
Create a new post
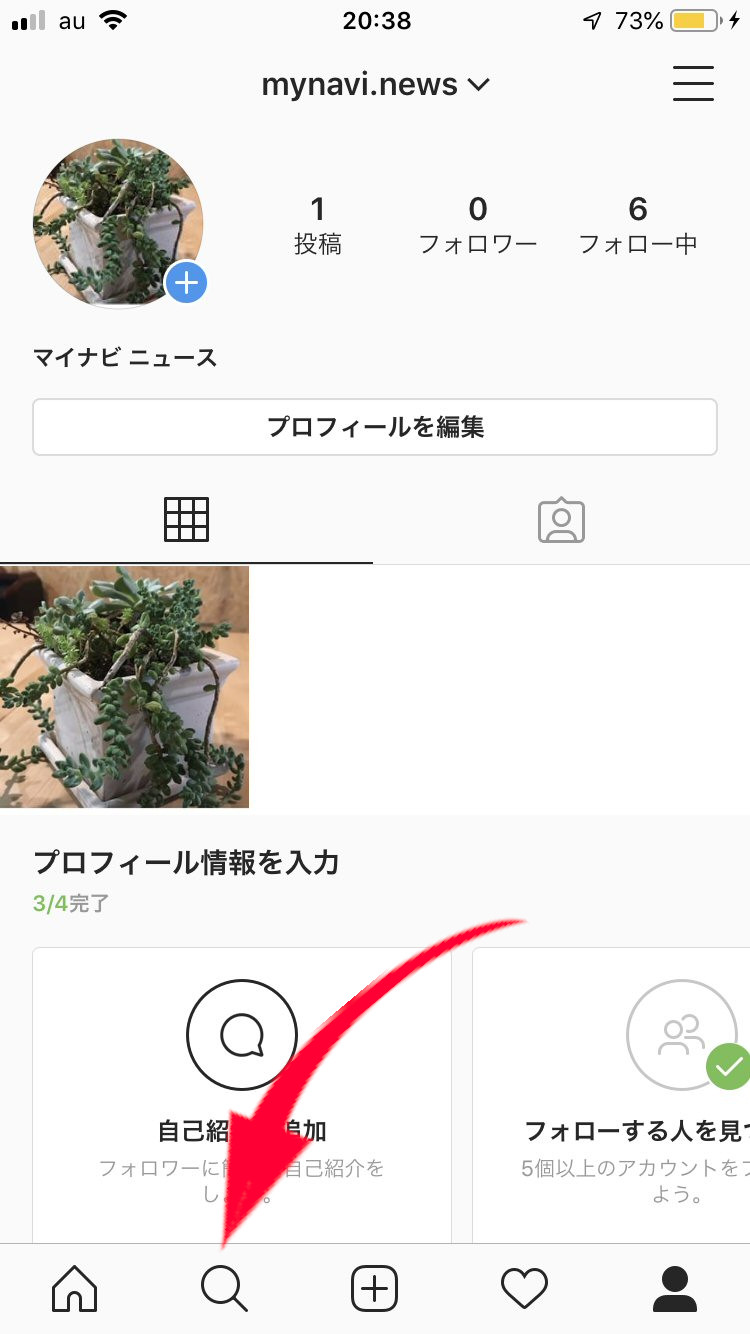pos(375,1288)
